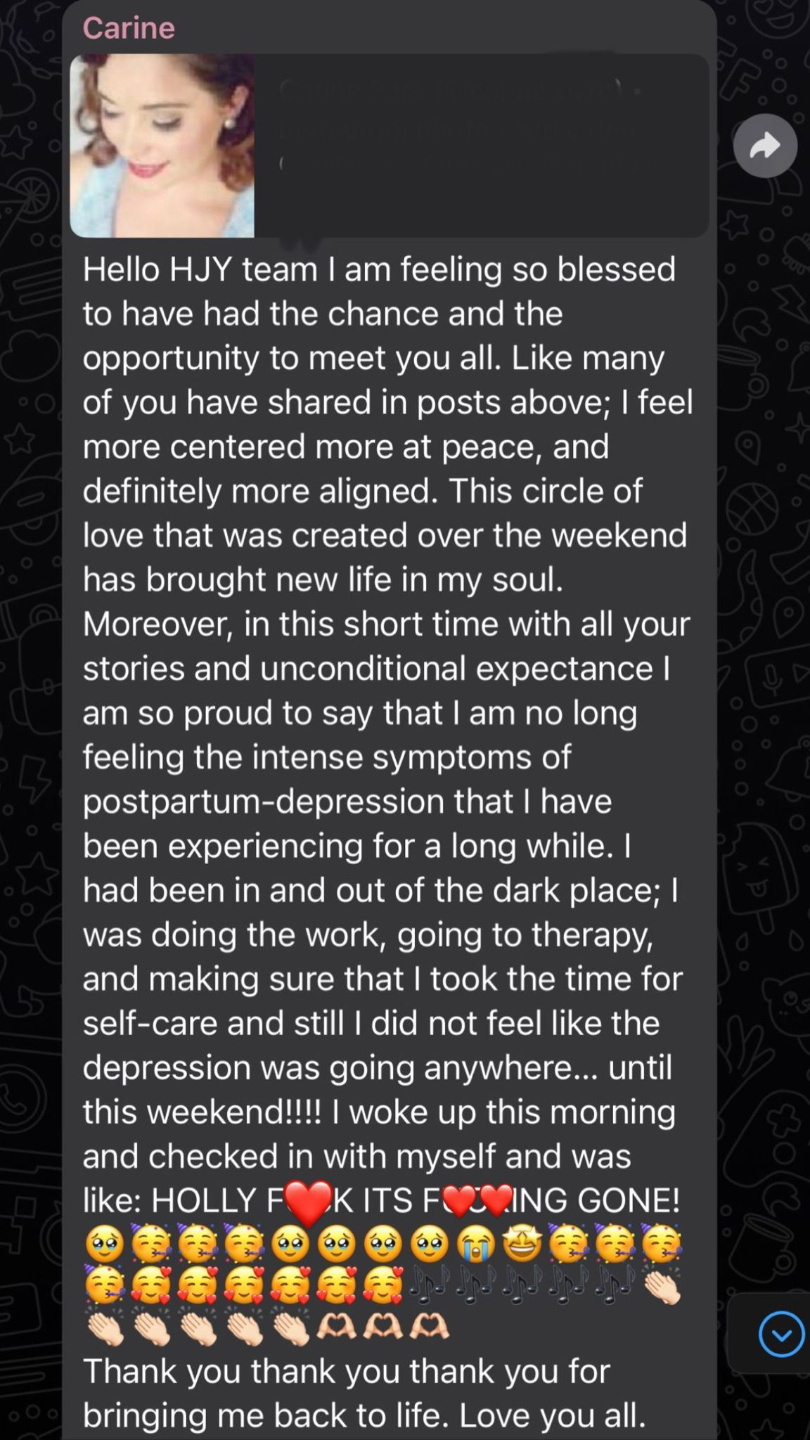Viewport: 810px width, 1440px height.
Task: Forward Carine's message with the arrow icon
Action: pos(765,147)
